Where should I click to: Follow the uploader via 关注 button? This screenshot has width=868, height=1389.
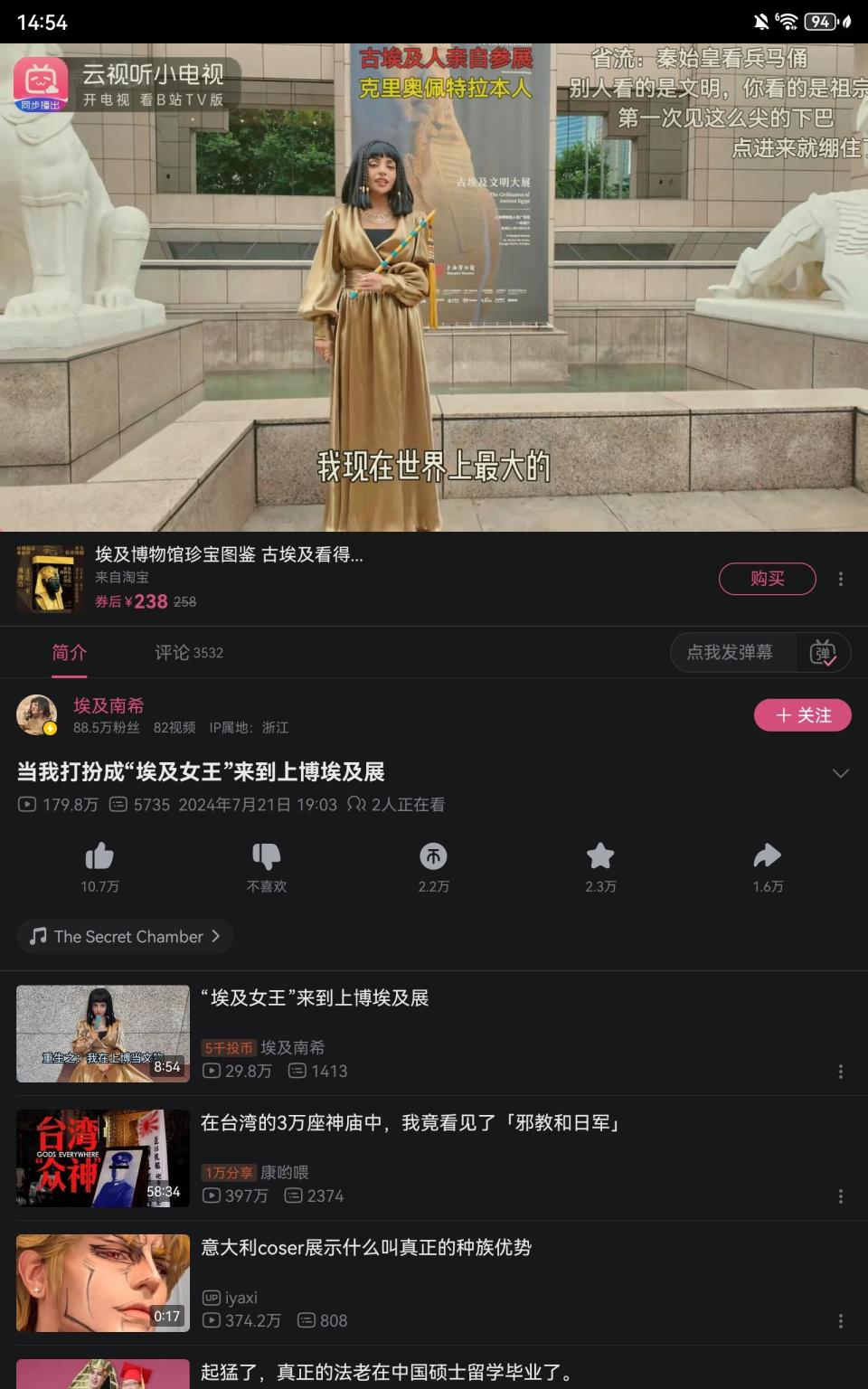point(802,714)
